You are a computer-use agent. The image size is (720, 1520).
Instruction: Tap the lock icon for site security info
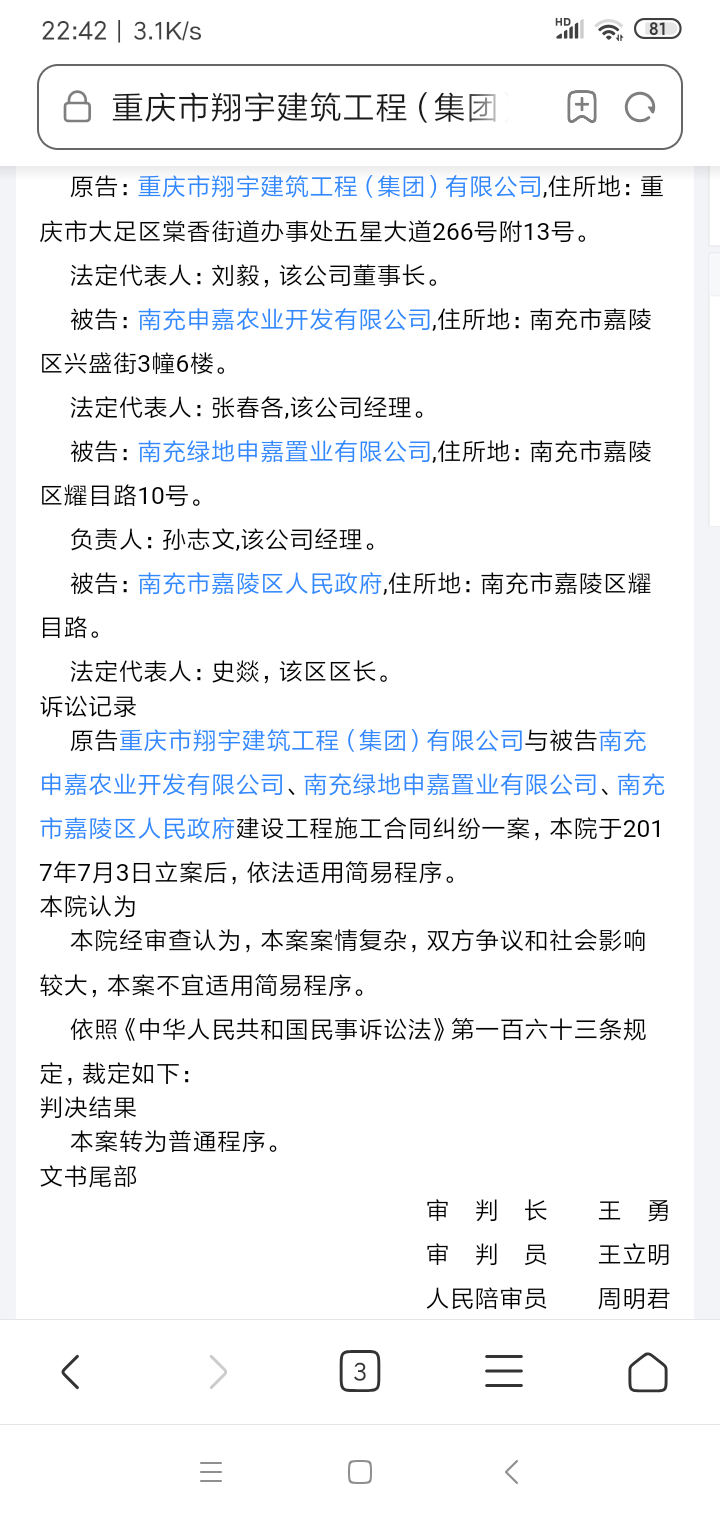pos(75,106)
